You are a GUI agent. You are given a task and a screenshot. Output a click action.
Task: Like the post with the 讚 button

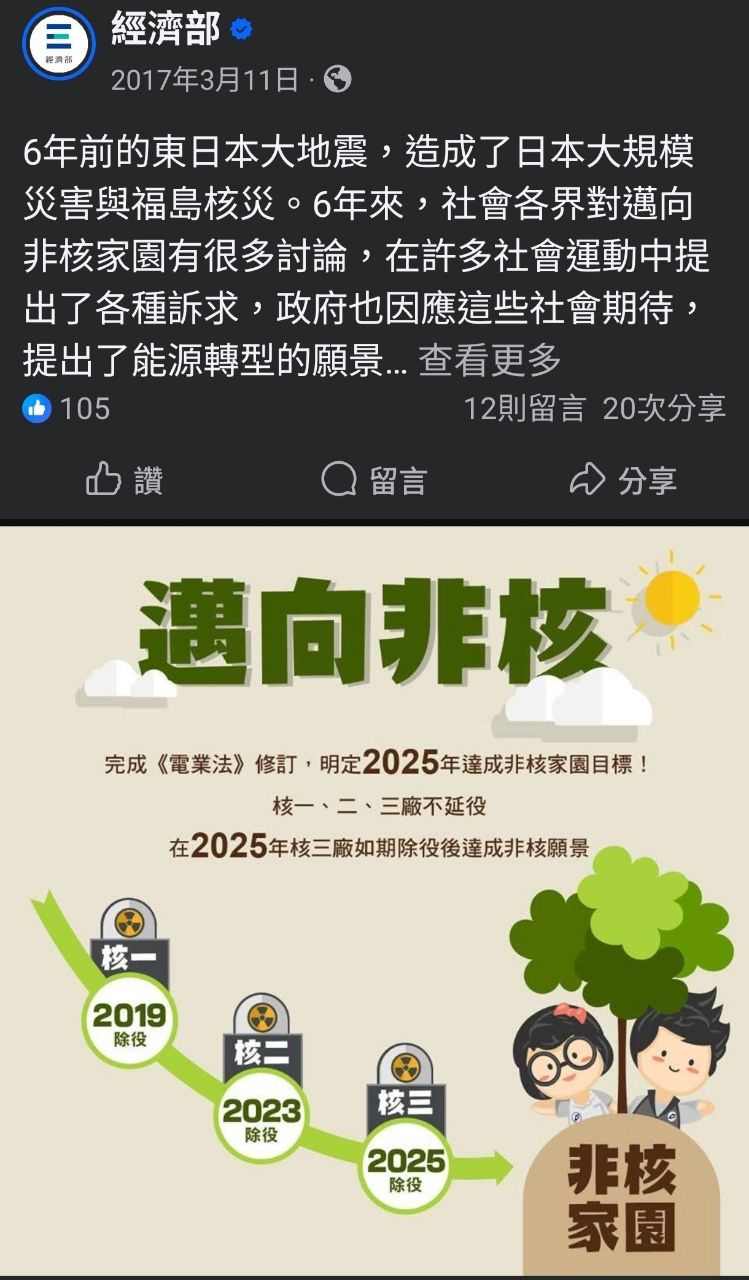point(125,480)
